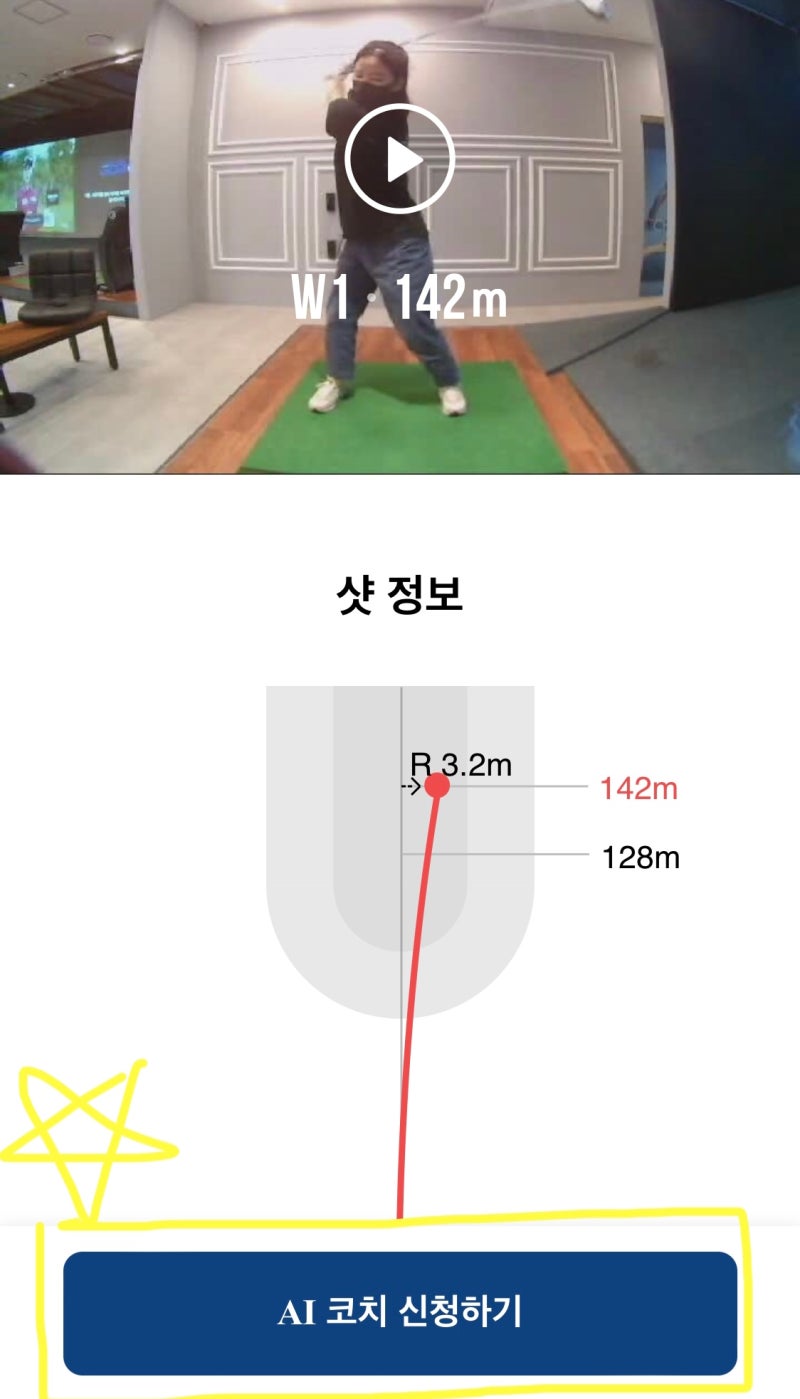Click the 142m carry distance marker in red
Viewport: 800px width, 1399px height.
coord(637,787)
